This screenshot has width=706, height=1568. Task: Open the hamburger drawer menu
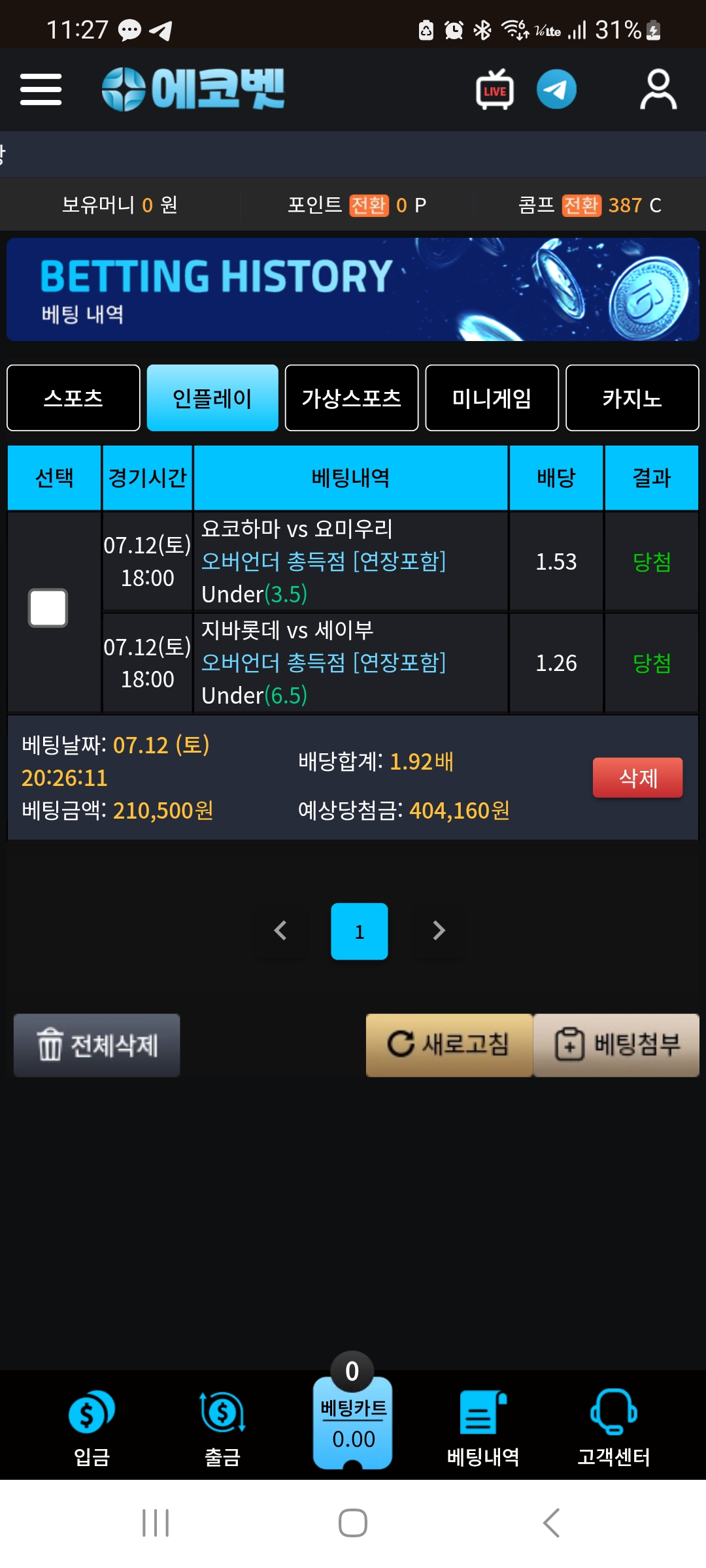point(41,90)
